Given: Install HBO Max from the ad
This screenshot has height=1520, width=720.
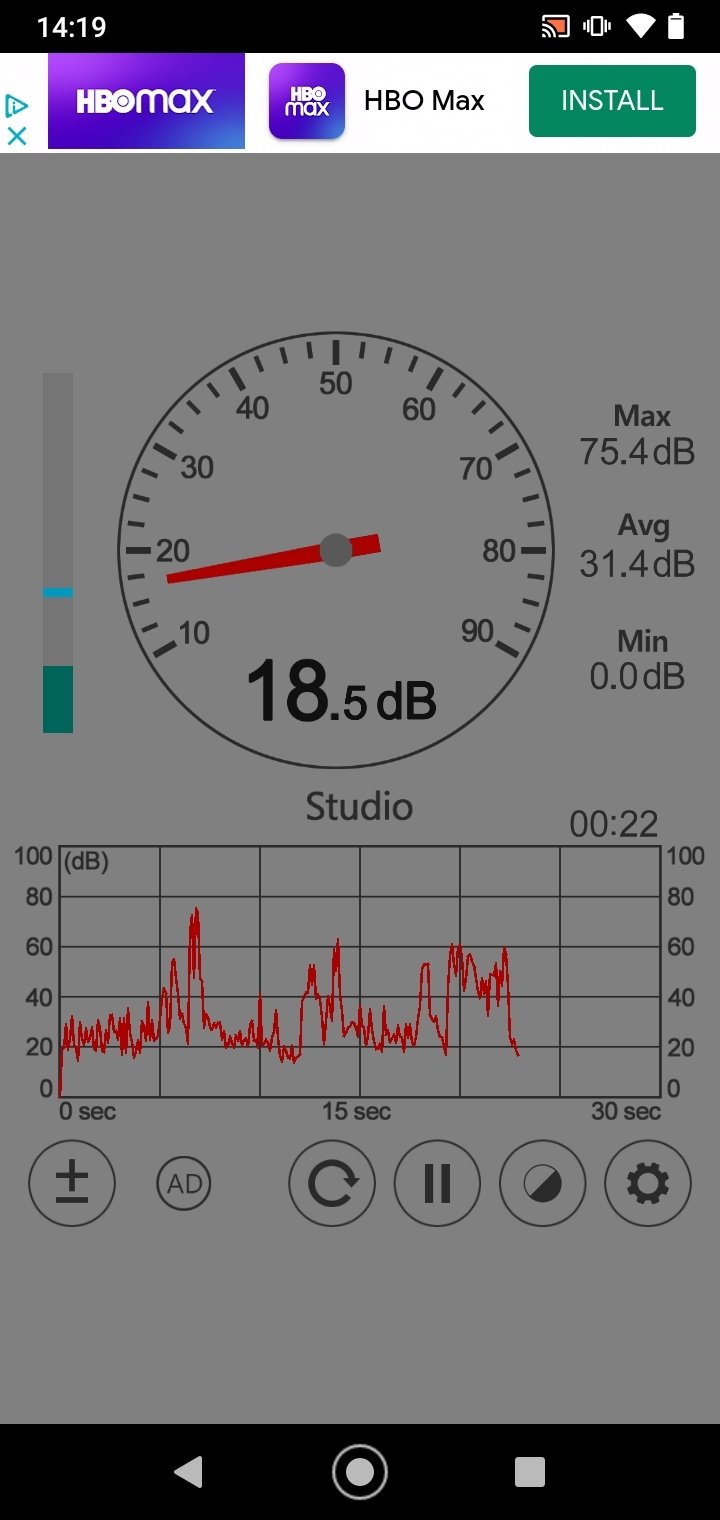Looking at the screenshot, I should (612, 101).
